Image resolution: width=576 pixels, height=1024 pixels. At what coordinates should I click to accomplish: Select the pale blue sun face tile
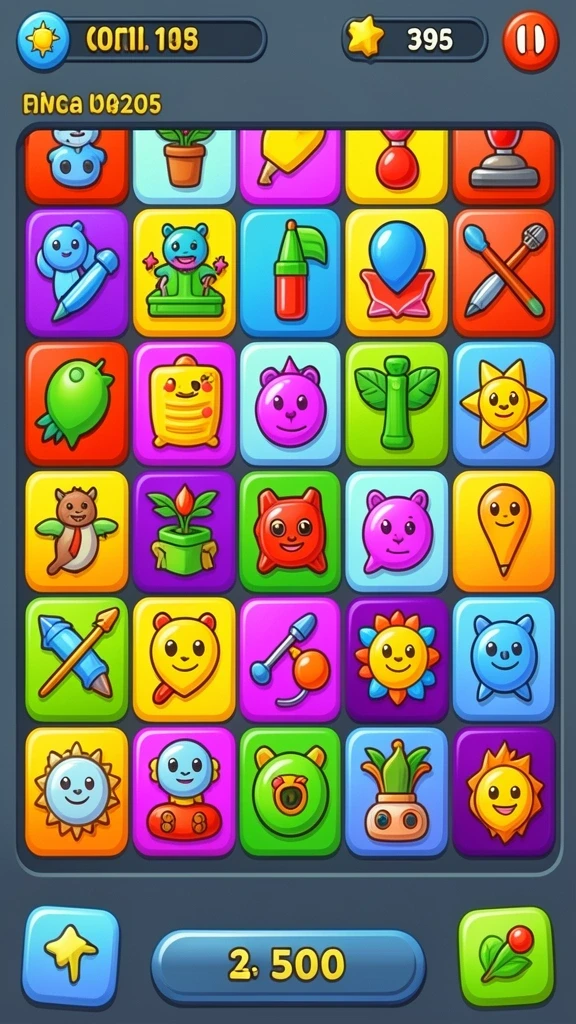pyautogui.click(x=76, y=792)
